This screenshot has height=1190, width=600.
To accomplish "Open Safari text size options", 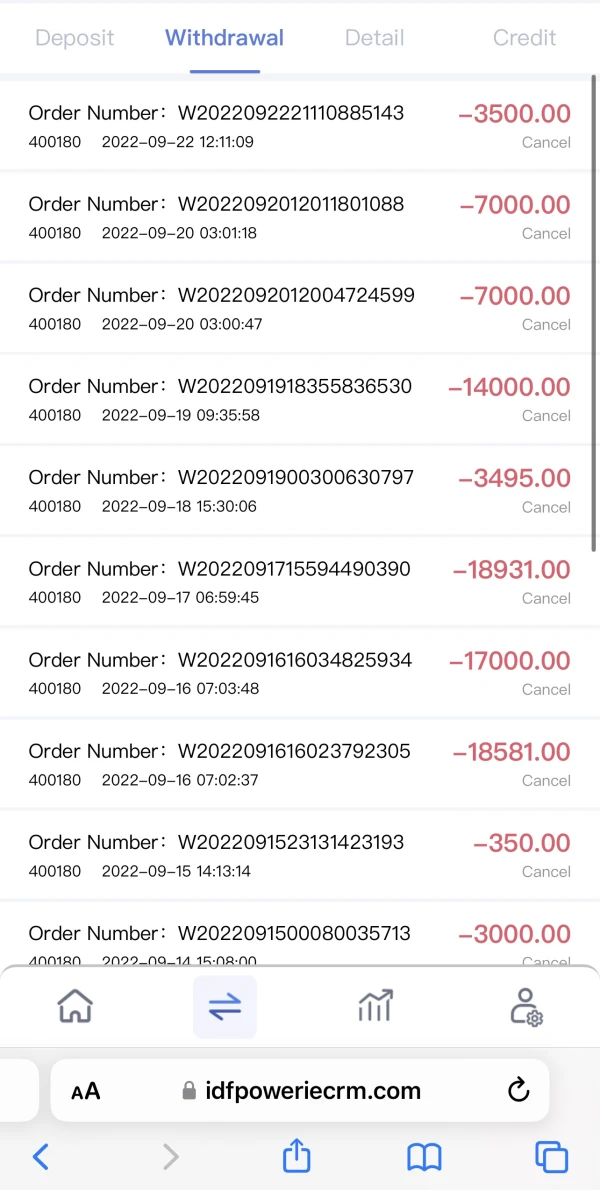I will [86, 1091].
